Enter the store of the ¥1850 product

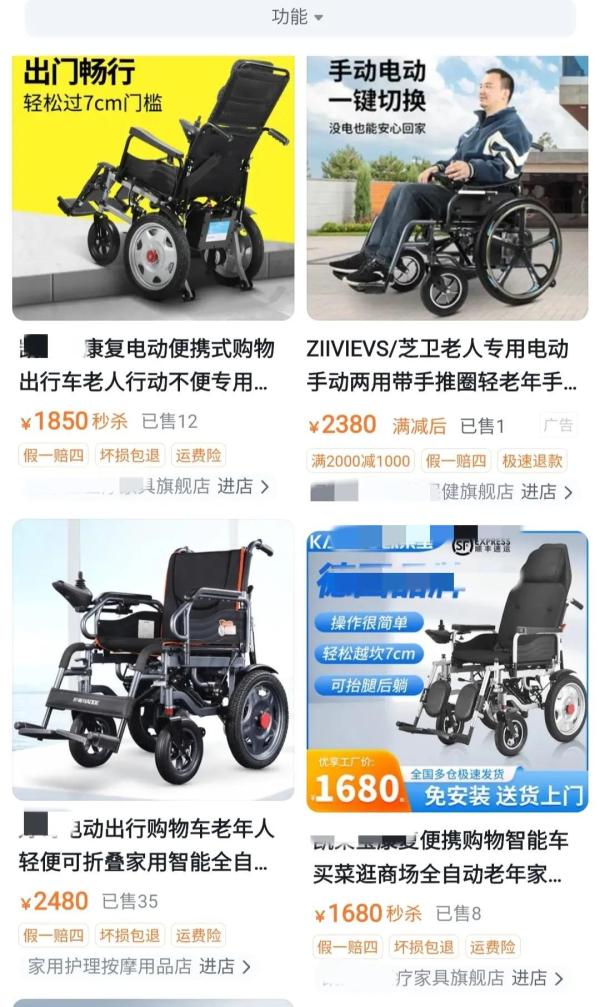pyautogui.click(x=244, y=487)
